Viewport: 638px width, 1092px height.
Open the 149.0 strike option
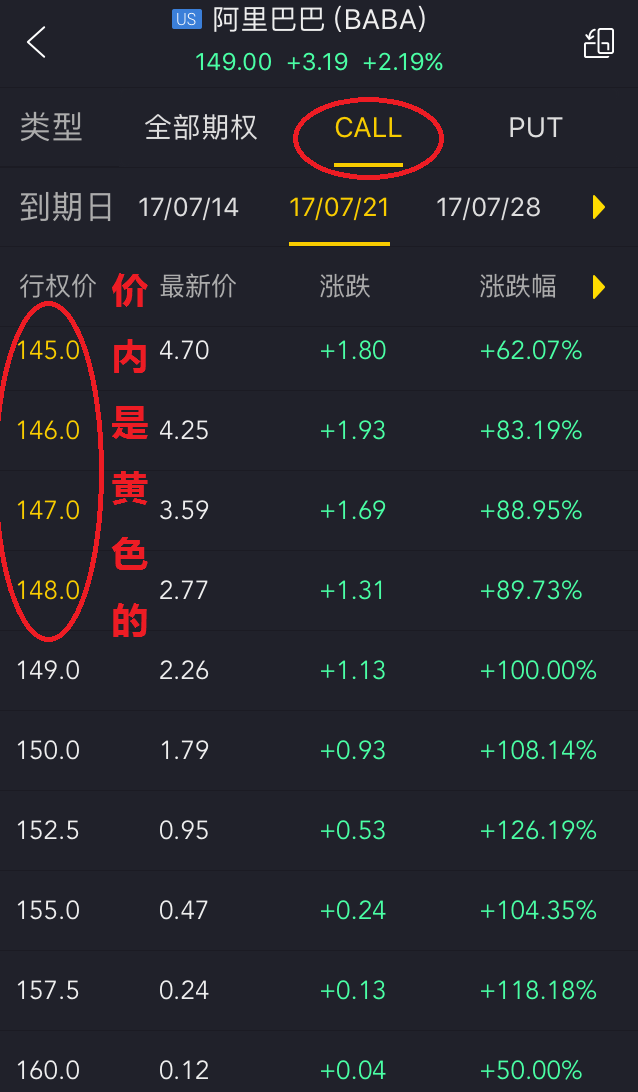tap(319, 671)
